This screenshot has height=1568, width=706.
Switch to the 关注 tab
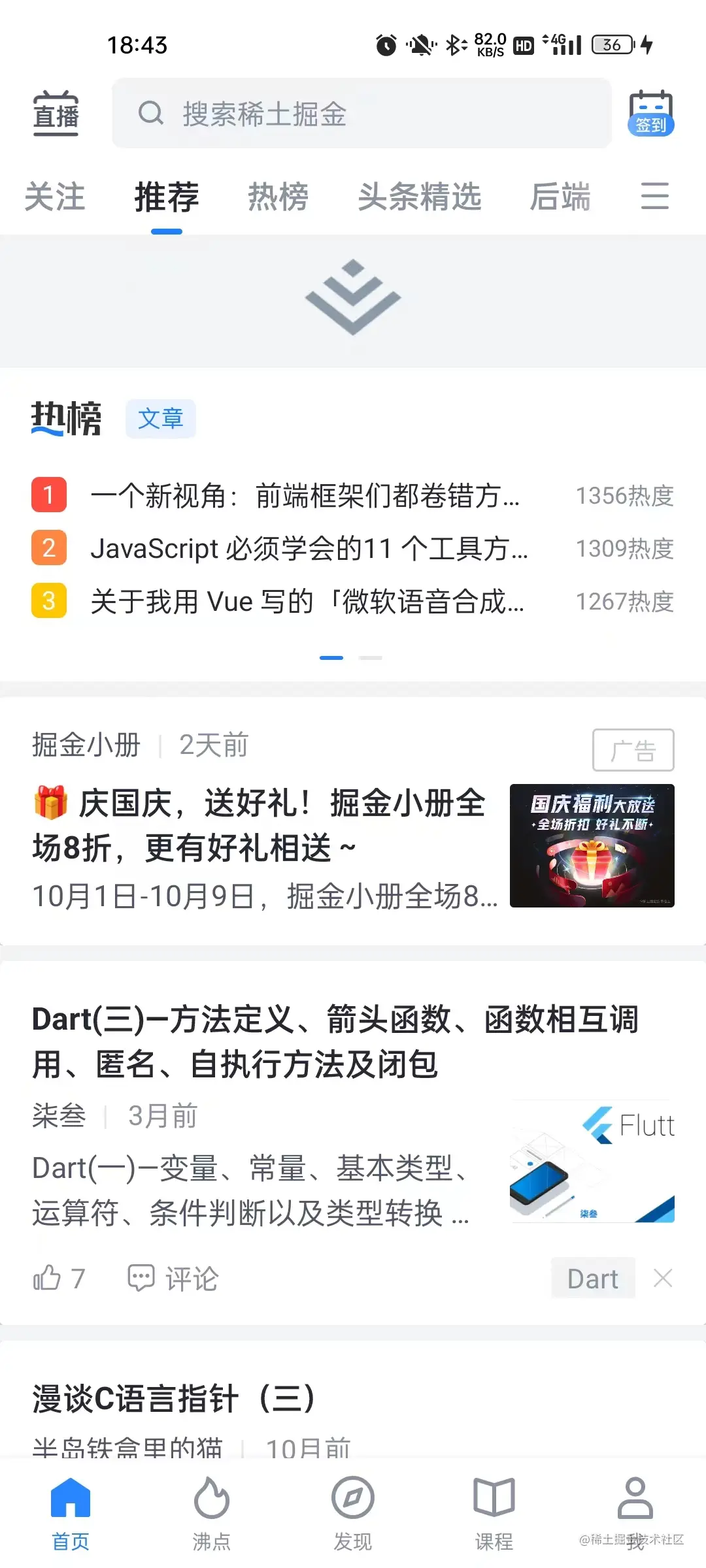pos(55,197)
